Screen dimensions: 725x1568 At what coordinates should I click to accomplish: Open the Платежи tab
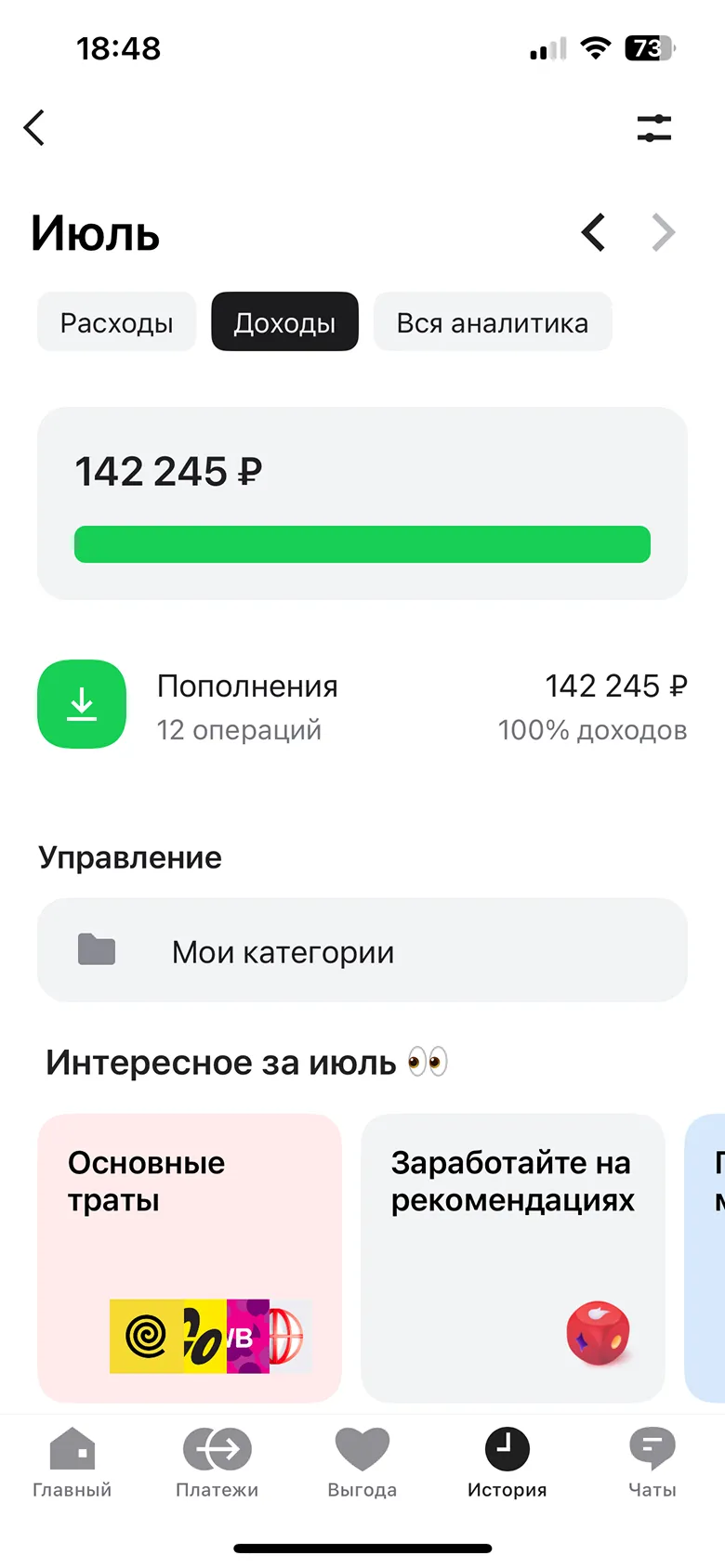point(217,1462)
